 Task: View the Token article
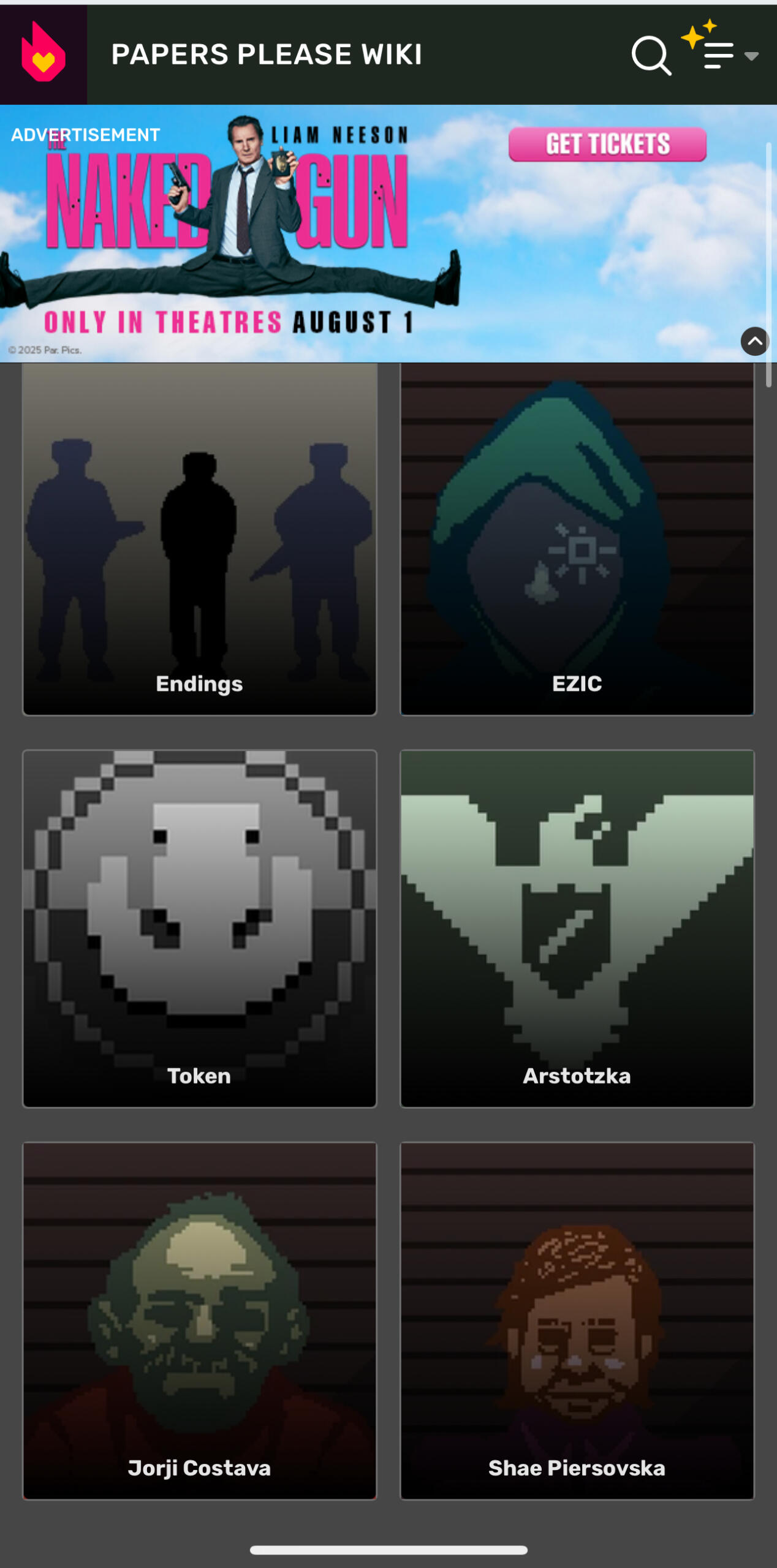pos(199,928)
